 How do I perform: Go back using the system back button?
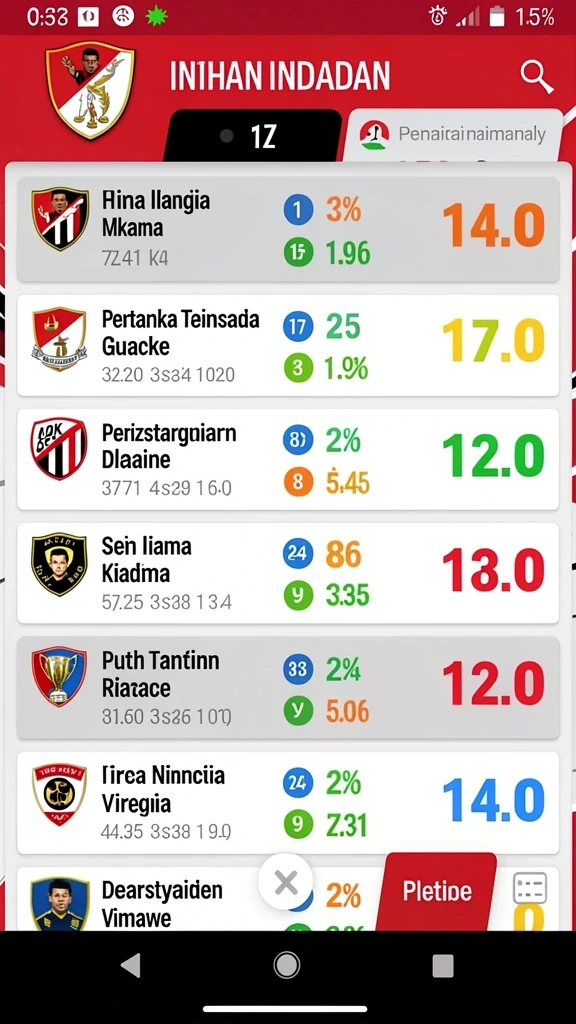(131, 965)
